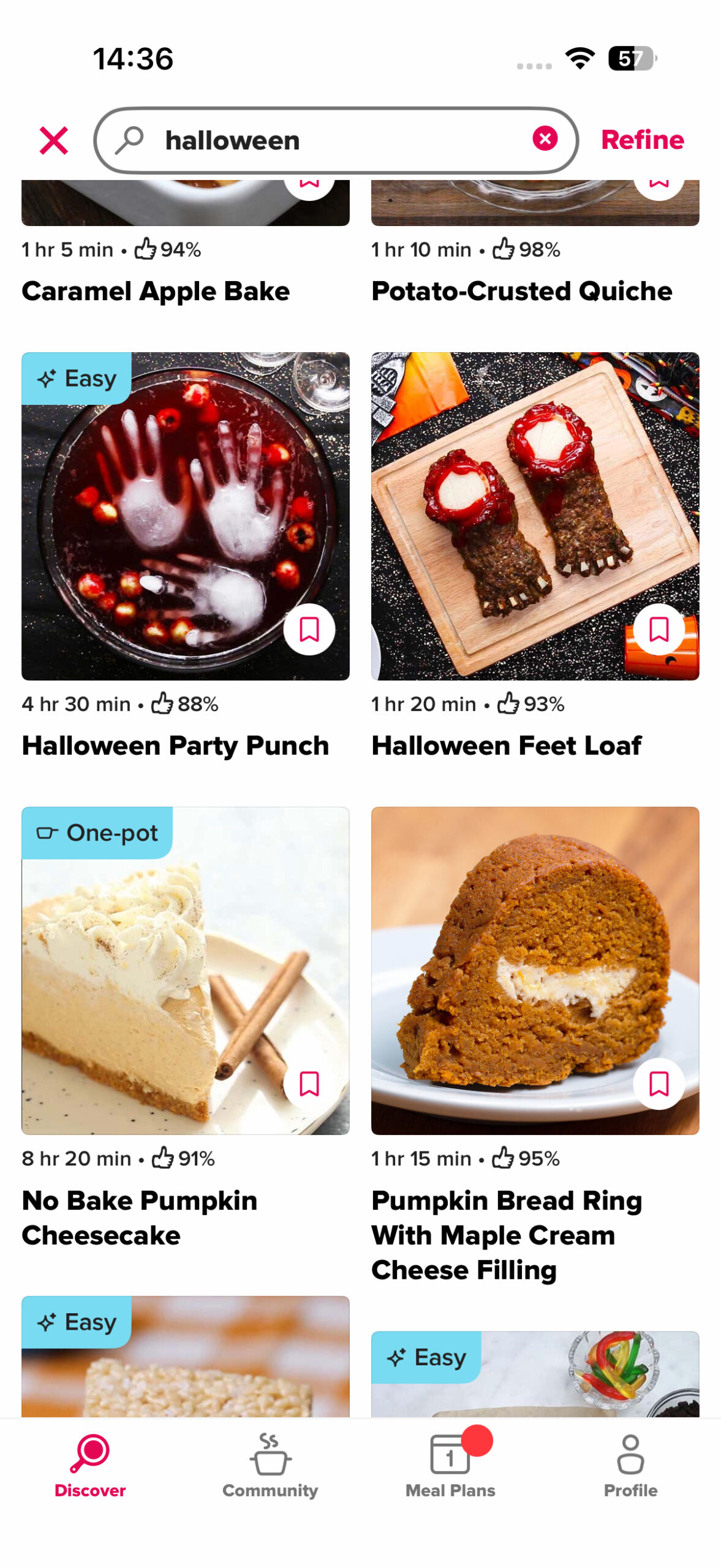Close the search with the red X
Image resolution: width=721 pixels, height=1568 pixels.
(53, 140)
